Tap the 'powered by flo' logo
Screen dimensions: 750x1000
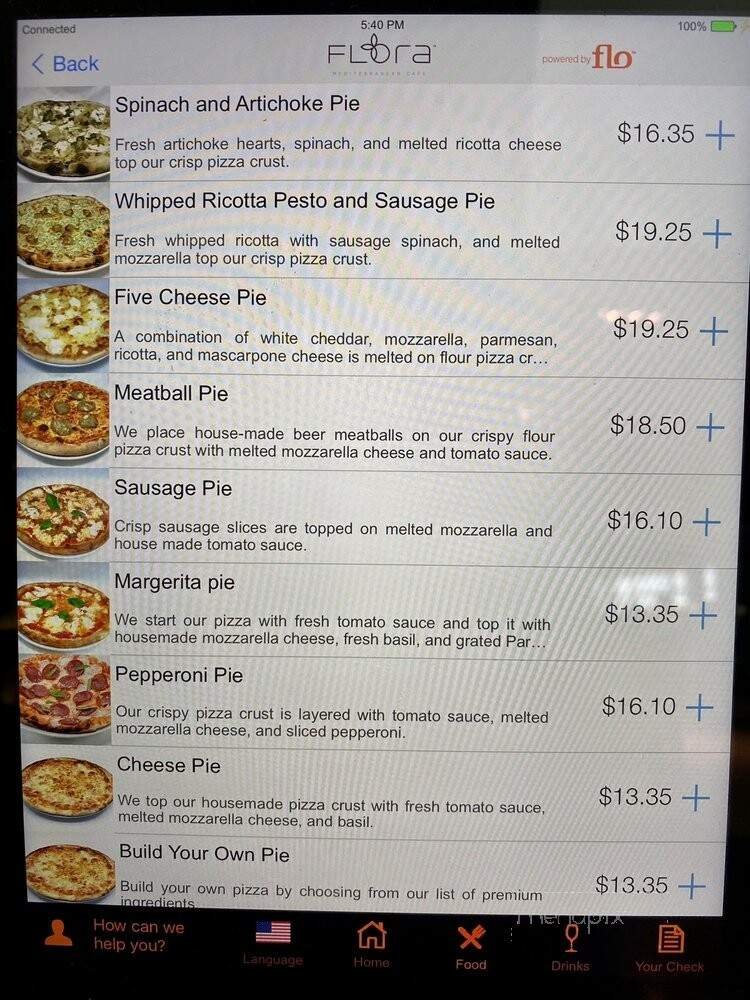click(x=585, y=57)
